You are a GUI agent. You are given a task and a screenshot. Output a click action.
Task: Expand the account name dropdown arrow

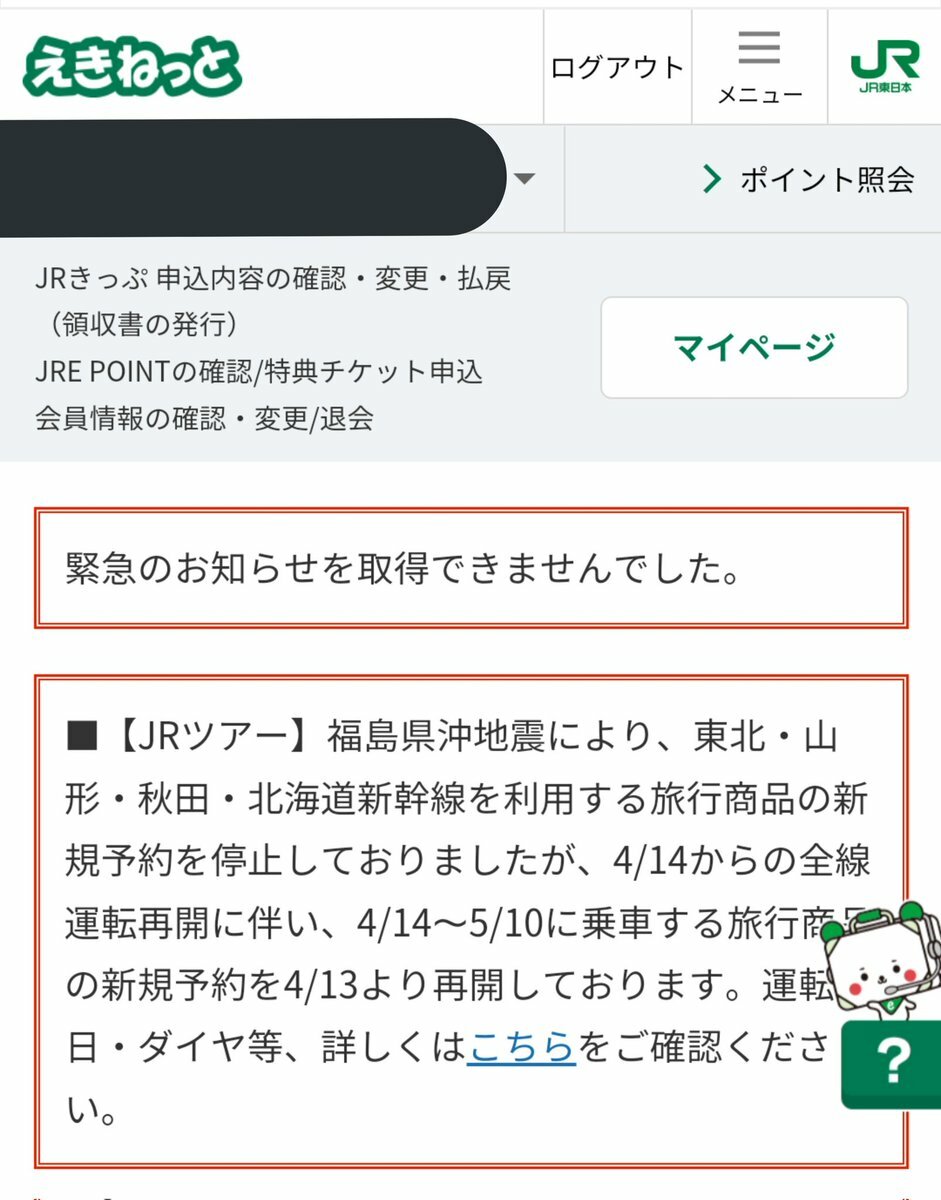click(x=524, y=179)
